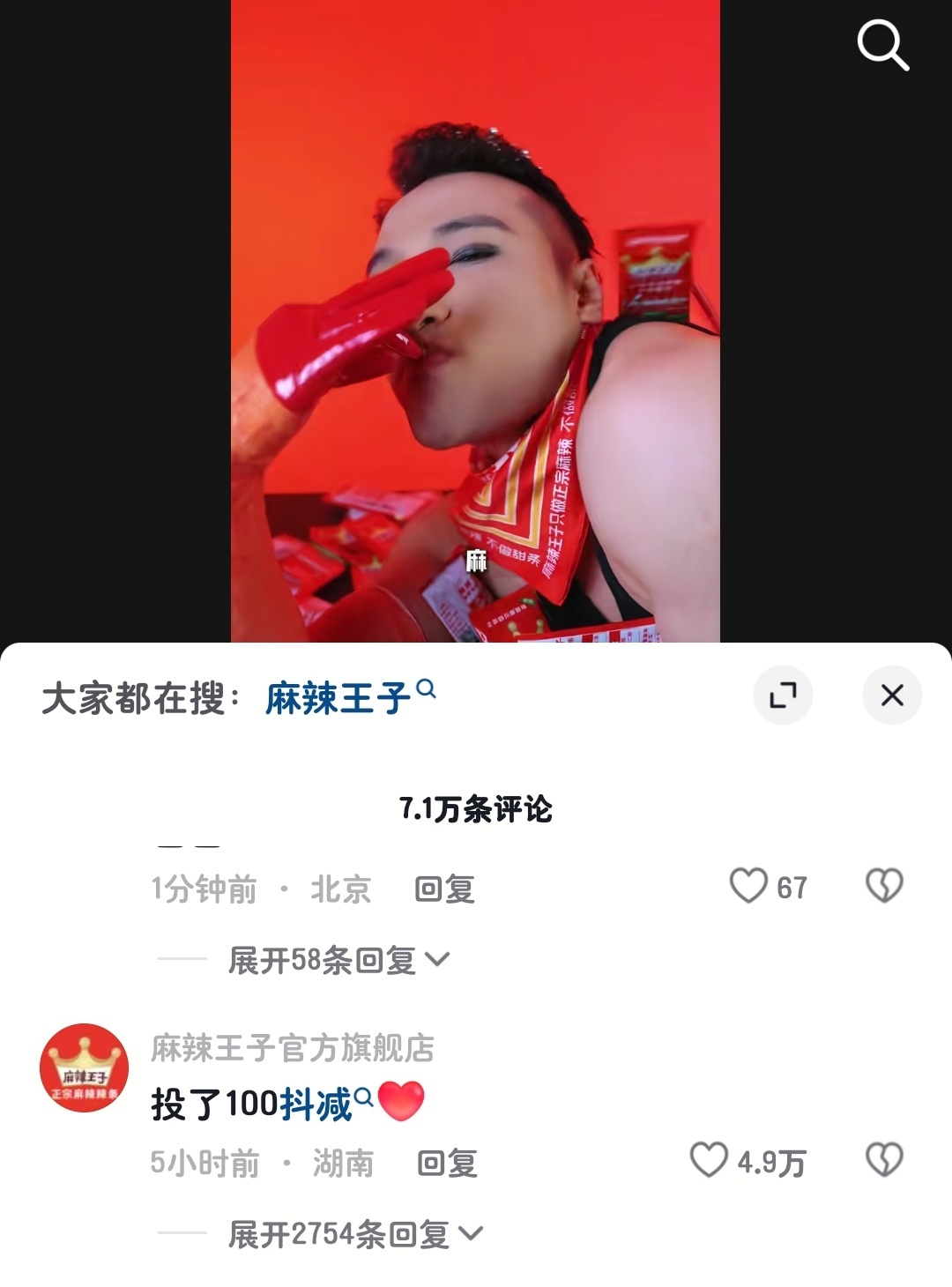Image resolution: width=952 pixels, height=1287 pixels.
Task: Like the 投了100抖减 comment
Action: pos(710,1161)
